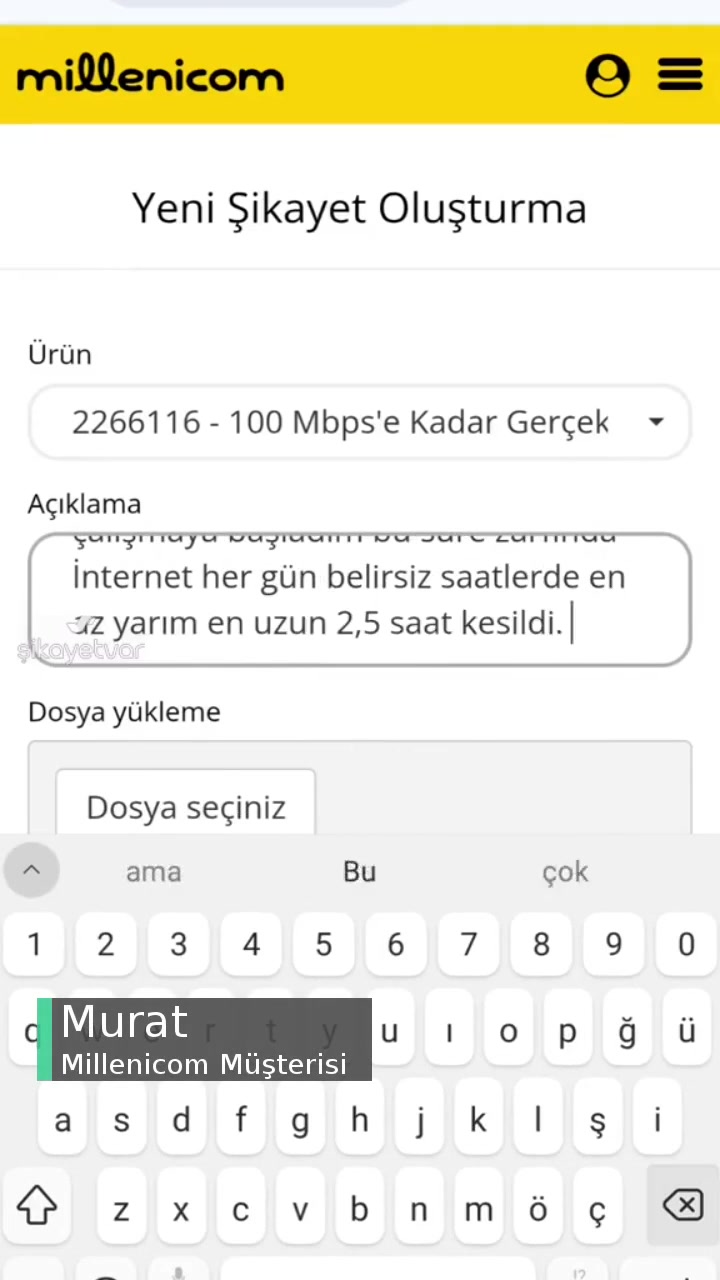
Task: Click the Millenicom logo
Action: click(x=150, y=74)
